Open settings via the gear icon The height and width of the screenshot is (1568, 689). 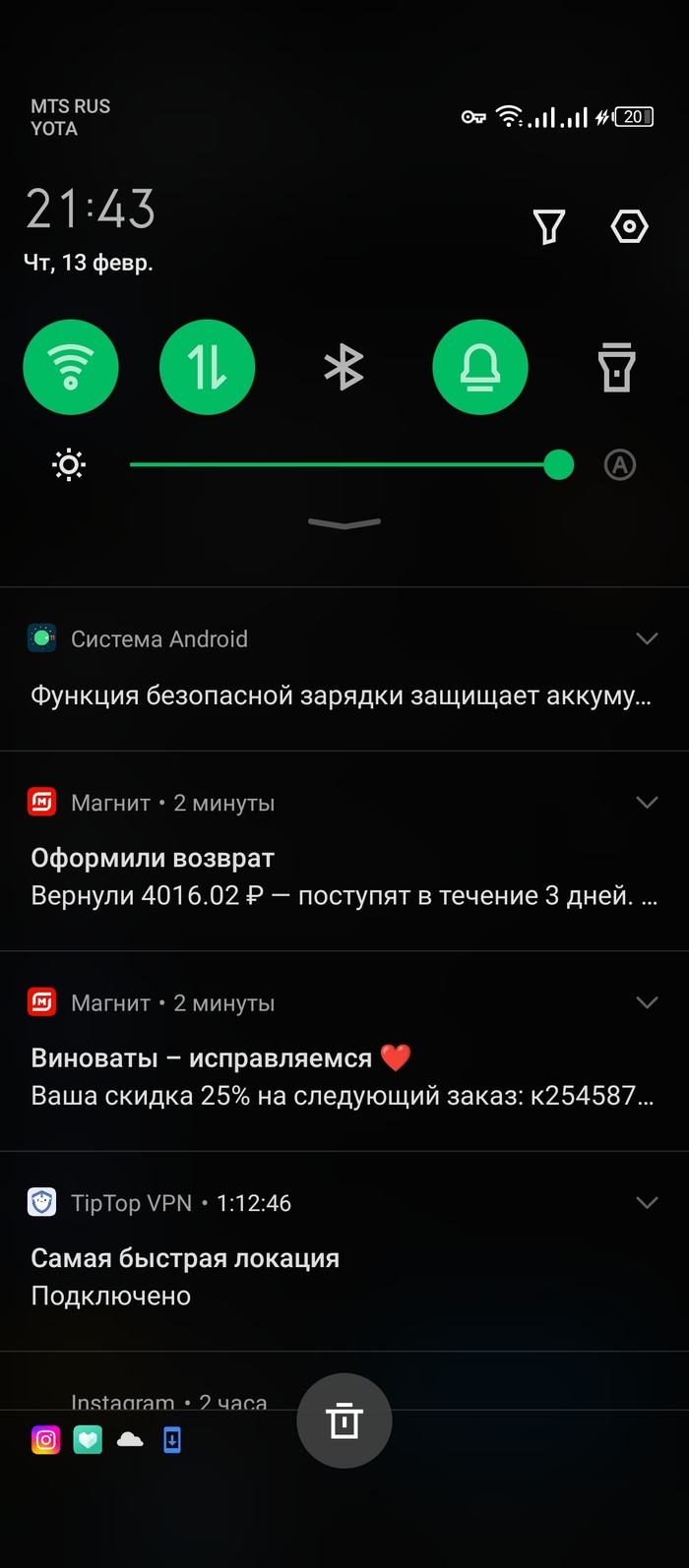point(629,228)
